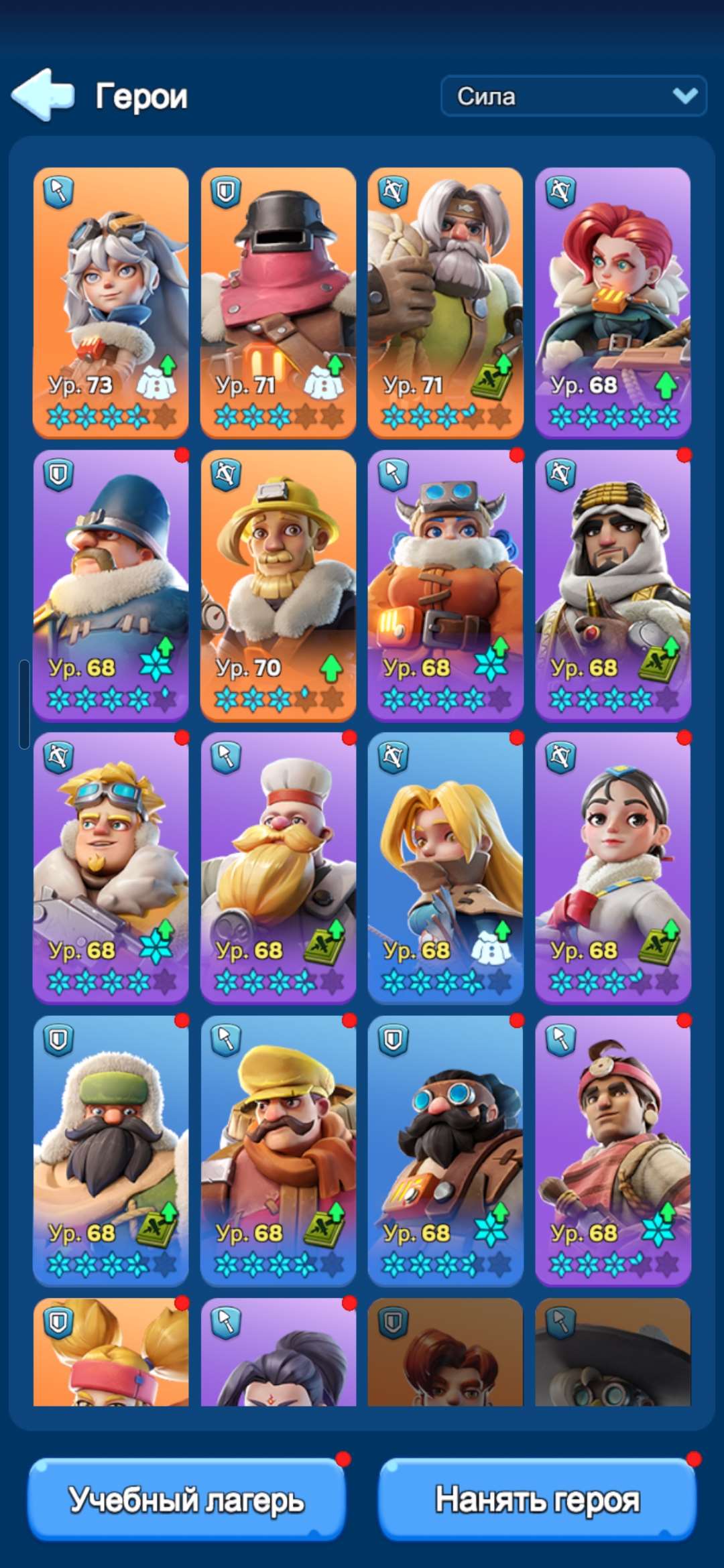Open the chef hero card
Screen dimensions: 724x1568
pyautogui.click(x=278, y=868)
